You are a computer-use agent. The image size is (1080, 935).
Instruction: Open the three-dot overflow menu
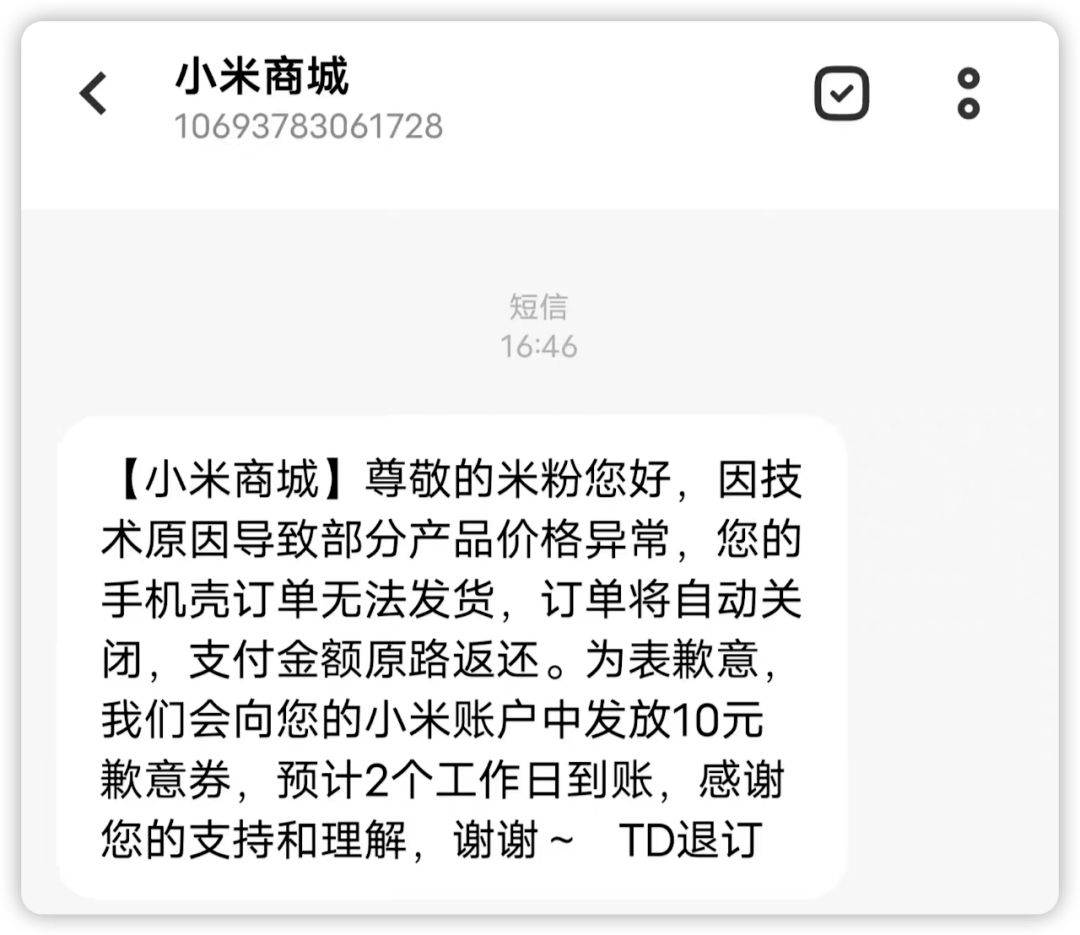pos(968,94)
